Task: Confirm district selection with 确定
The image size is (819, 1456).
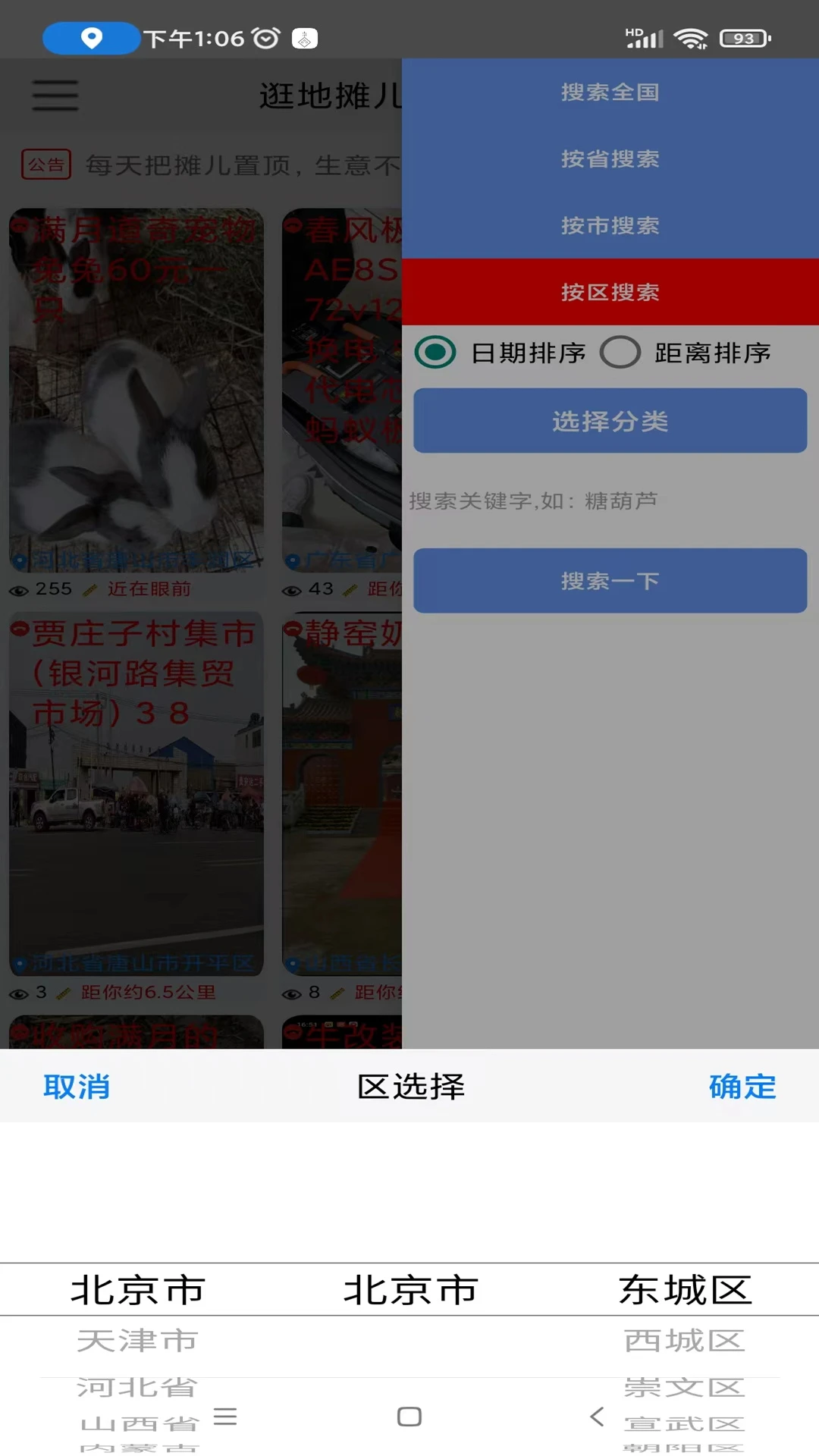Action: tap(742, 1087)
